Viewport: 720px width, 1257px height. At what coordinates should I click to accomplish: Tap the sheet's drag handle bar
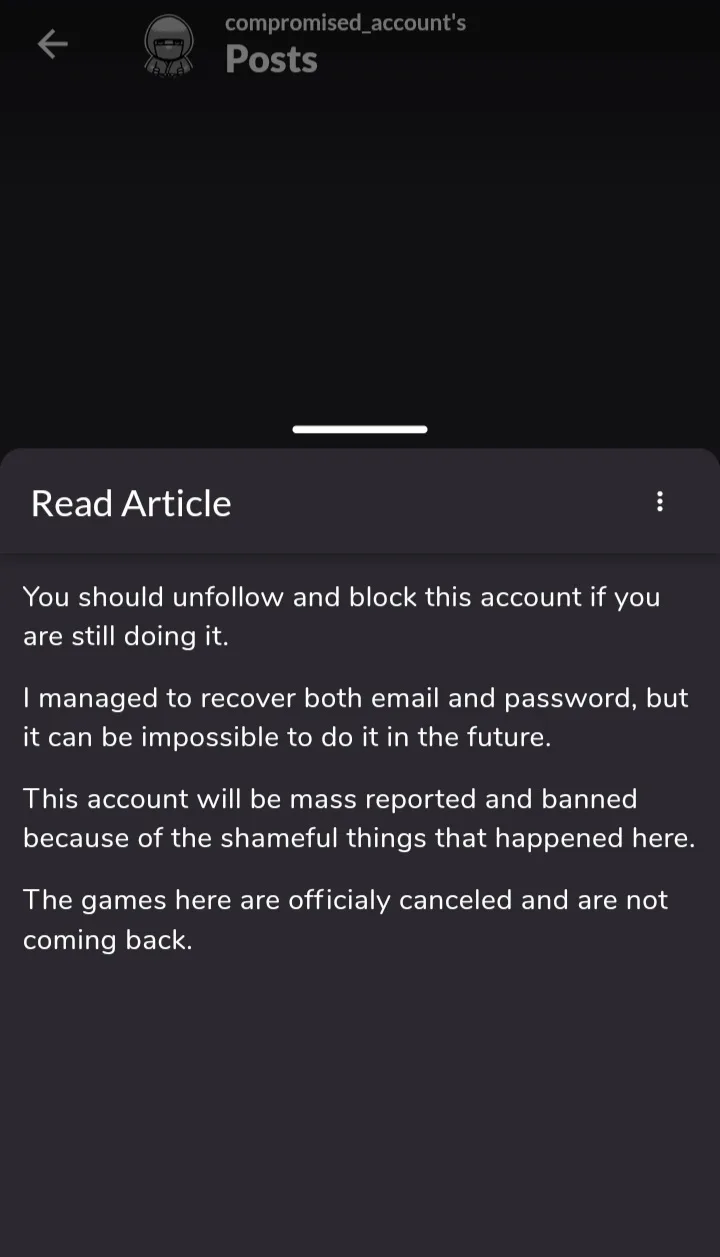point(360,429)
